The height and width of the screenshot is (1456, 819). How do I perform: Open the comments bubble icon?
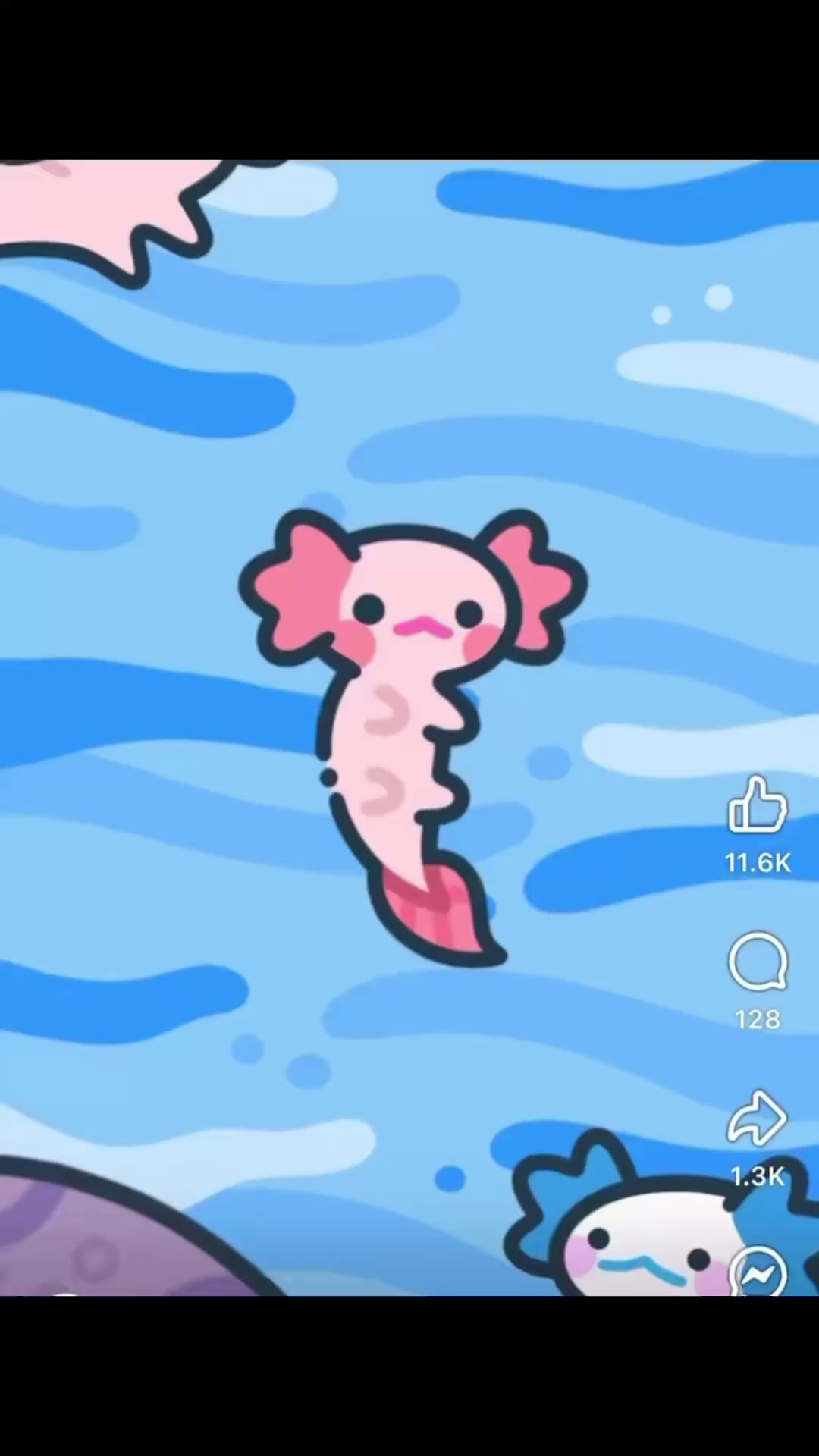(x=758, y=962)
